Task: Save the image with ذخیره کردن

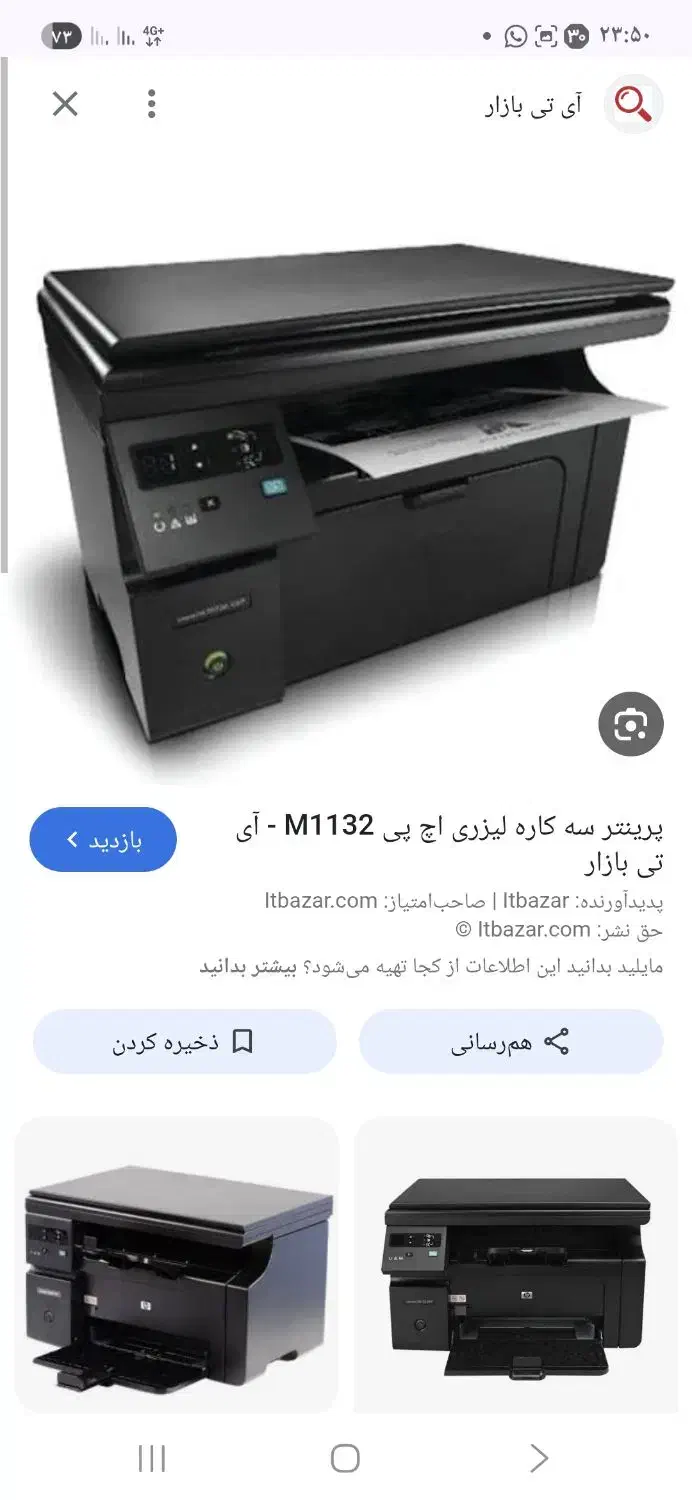Action: coord(184,1042)
